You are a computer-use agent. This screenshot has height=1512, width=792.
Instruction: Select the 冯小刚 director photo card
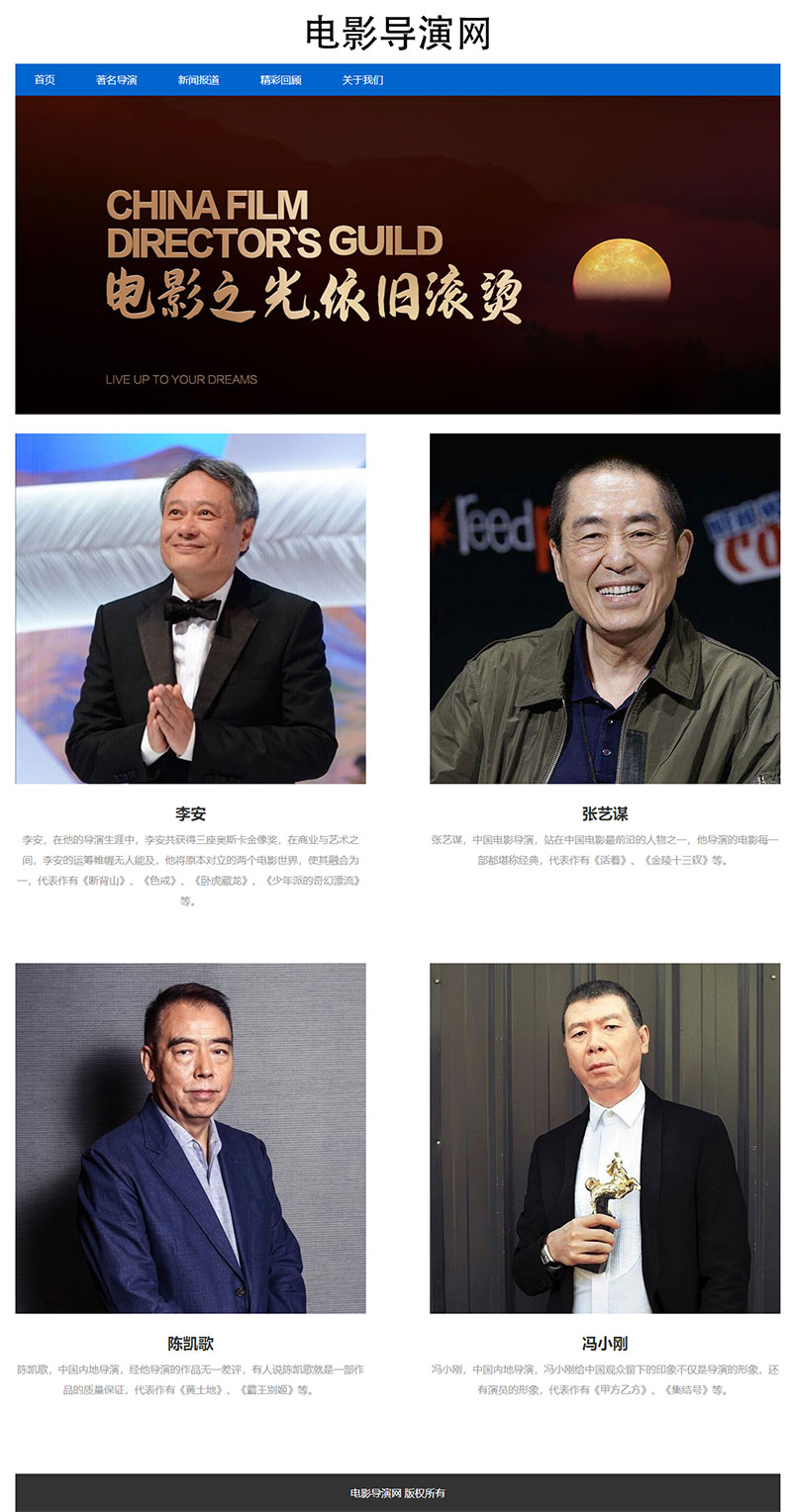[x=605, y=1138]
